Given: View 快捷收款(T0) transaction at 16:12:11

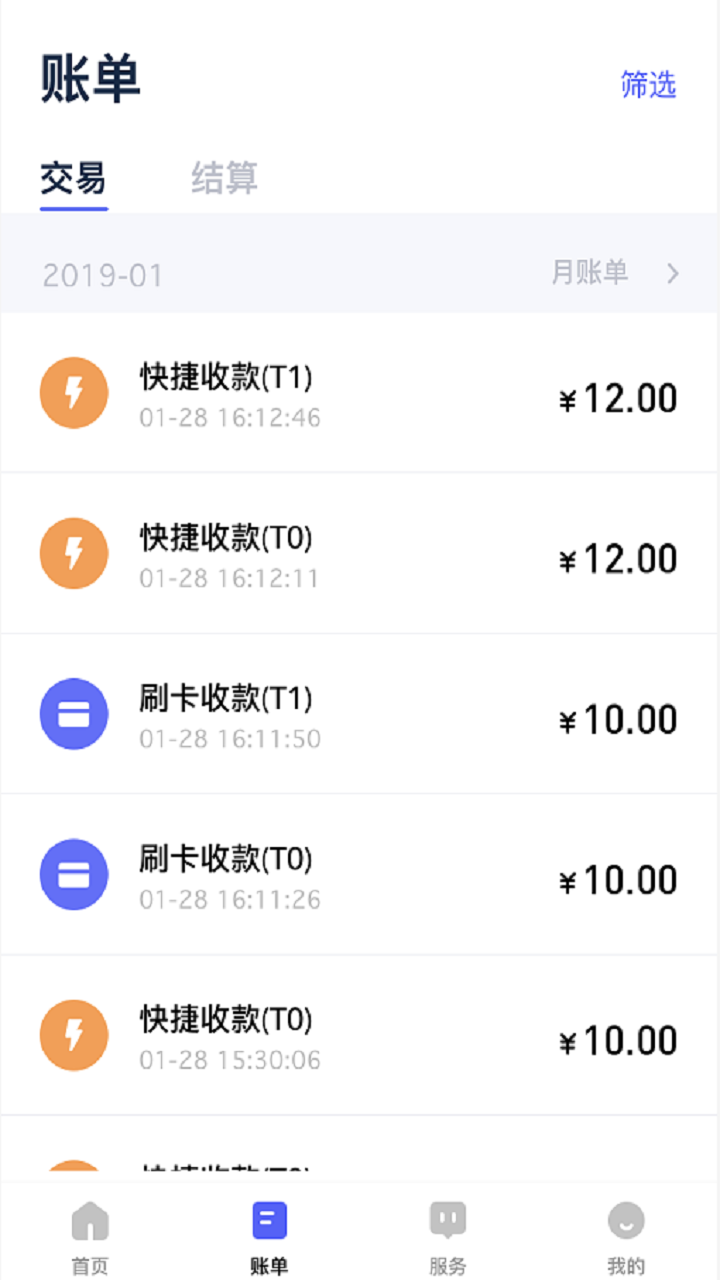Looking at the screenshot, I should point(359,554).
